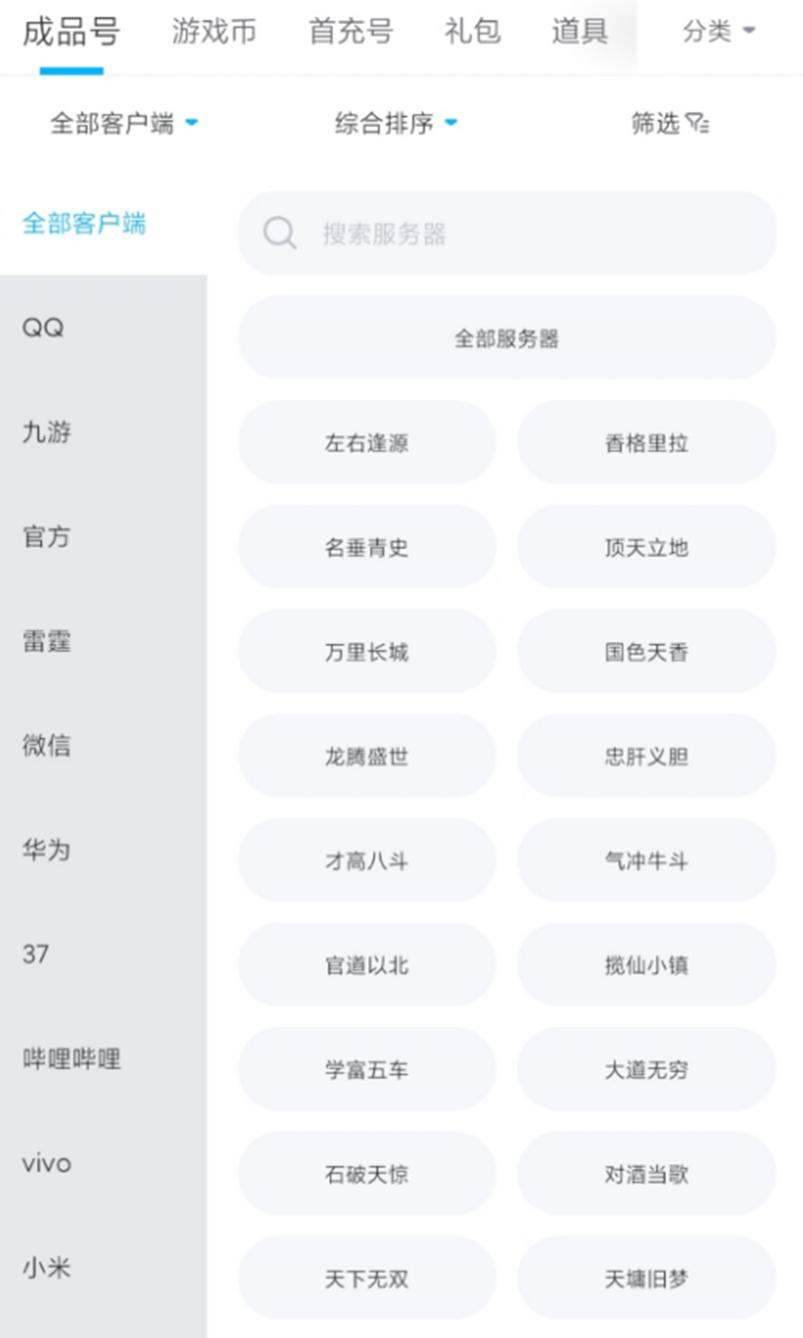
Task: Choose 九游 client in the sidebar
Action: pyautogui.click(x=47, y=432)
